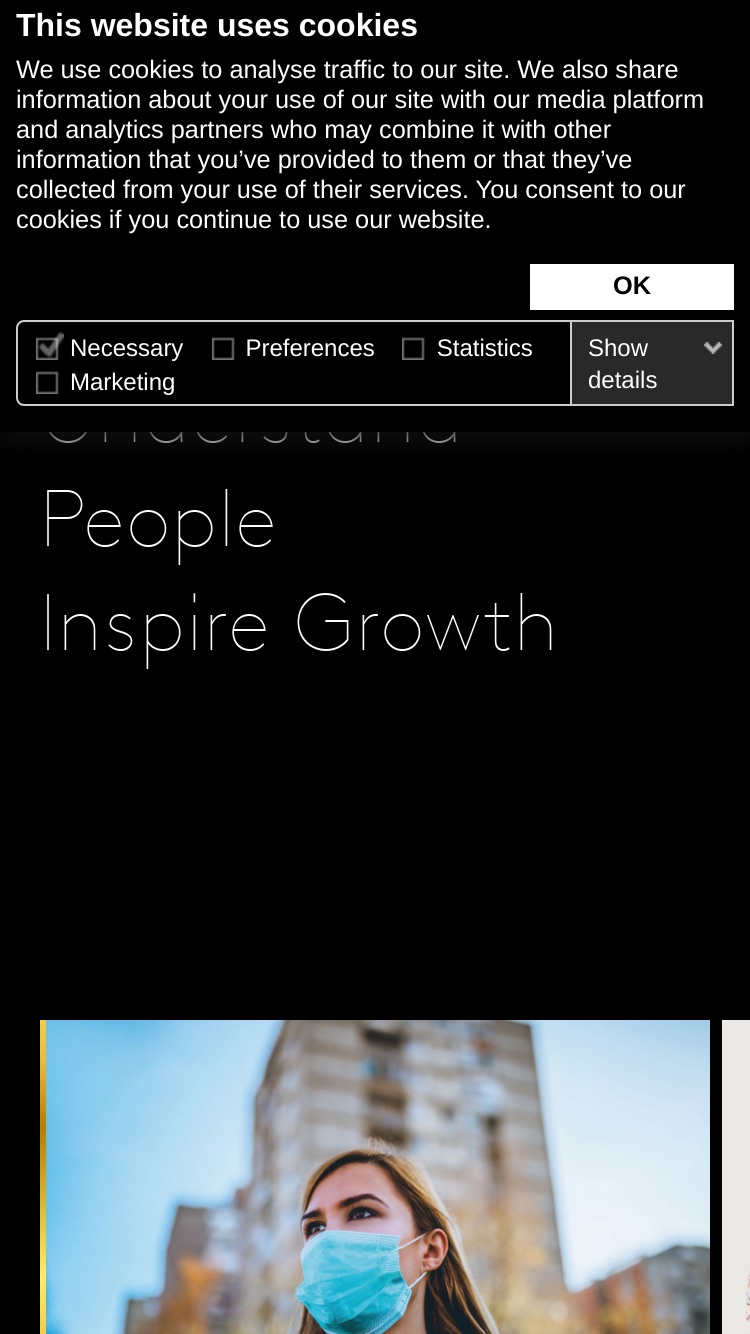
Task: Accept cookies with the OK button
Action: (631, 286)
